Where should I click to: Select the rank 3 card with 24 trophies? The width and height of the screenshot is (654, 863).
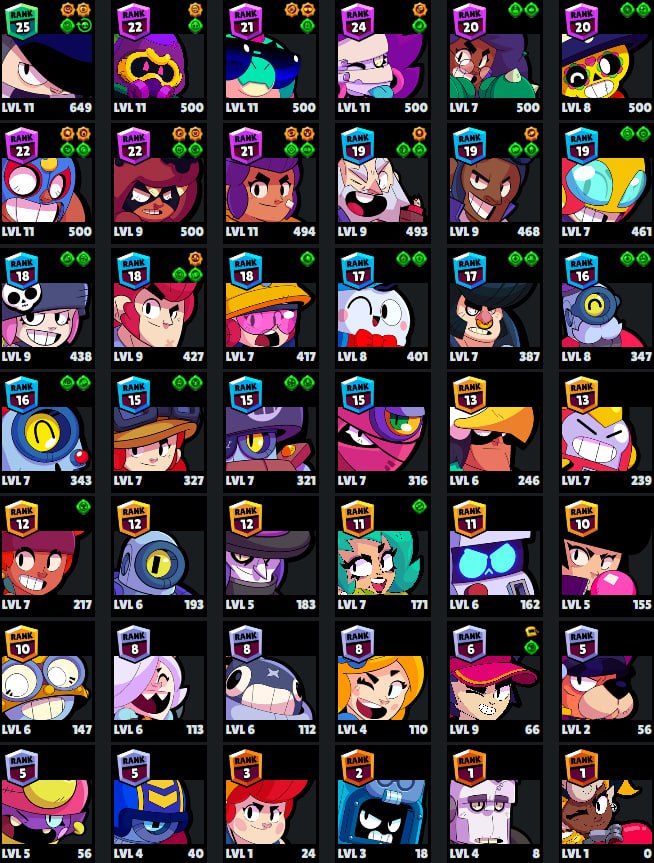pyautogui.click(x=271, y=805)
